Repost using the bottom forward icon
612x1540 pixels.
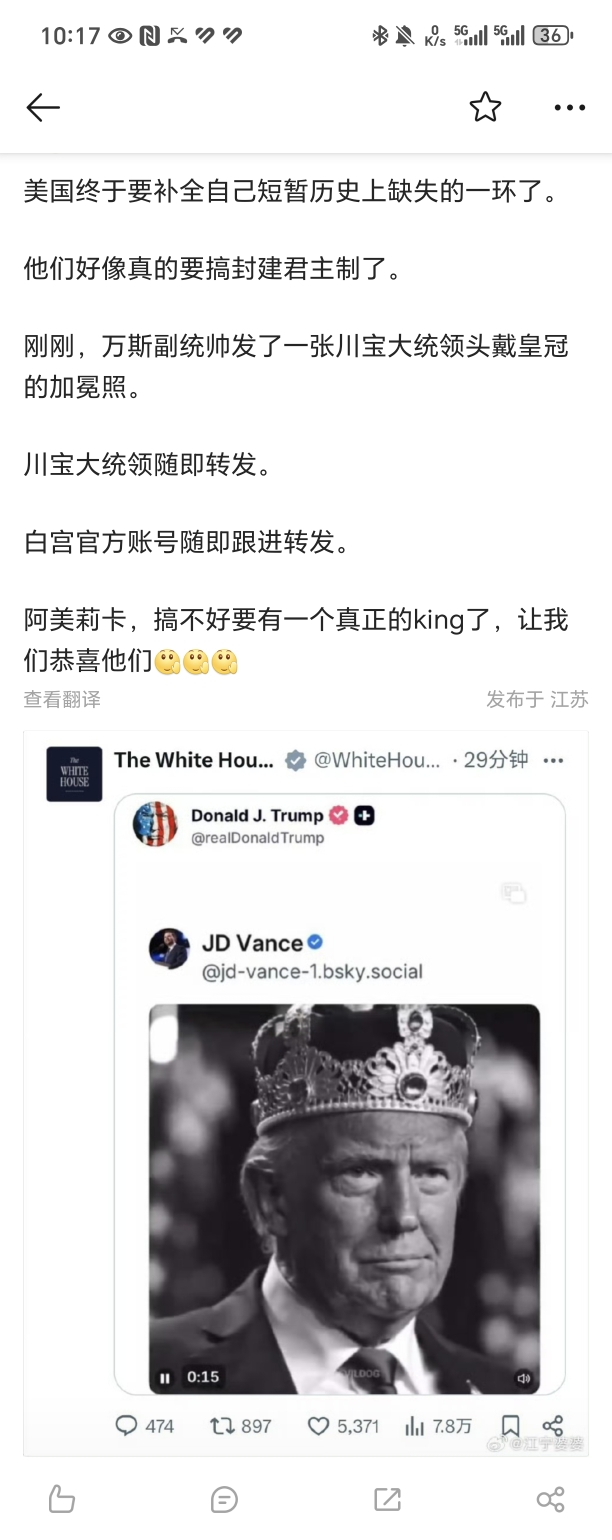click(387, 1499)
